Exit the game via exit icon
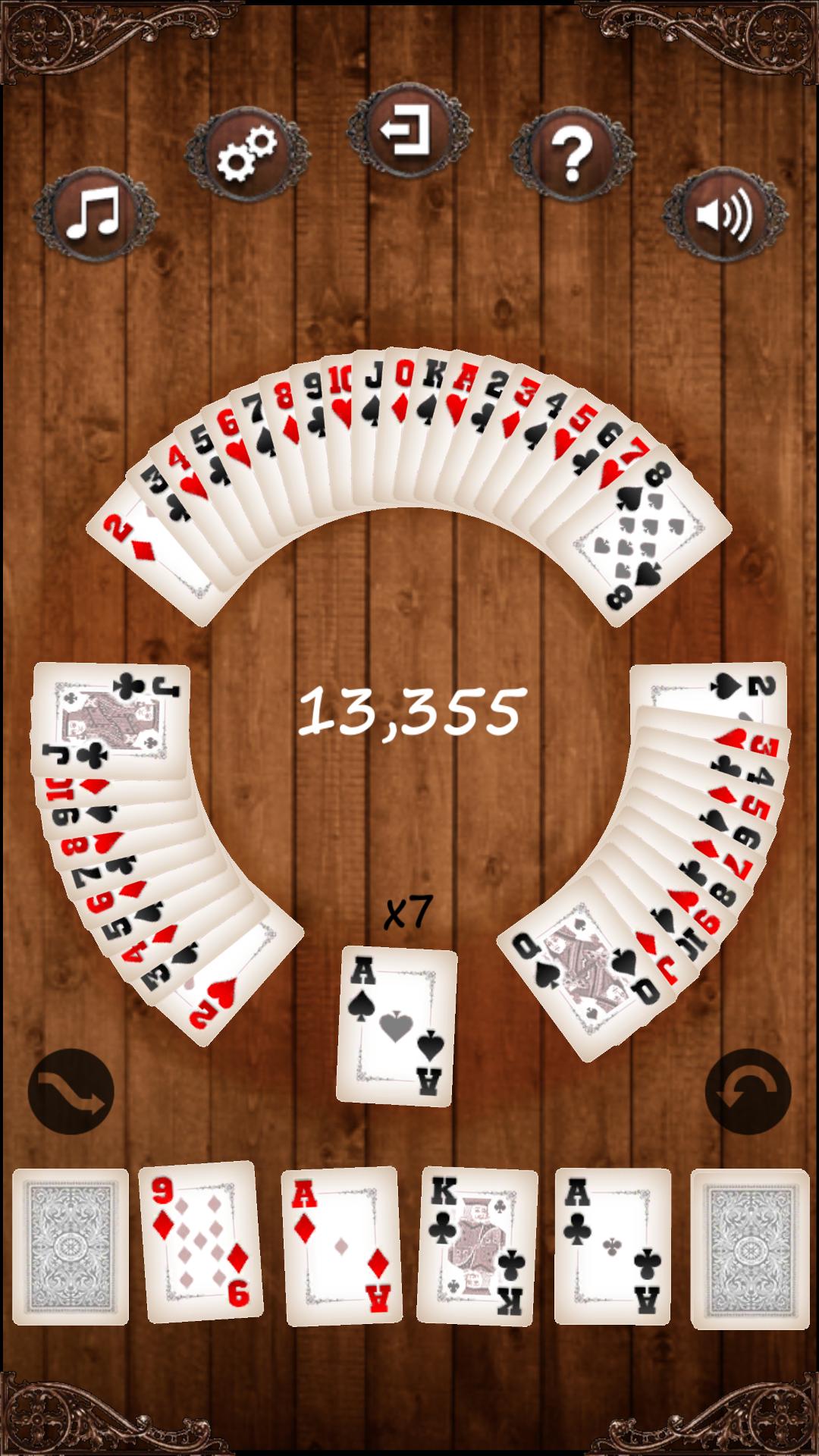819x1456 pixels. (x=408, y=130)
